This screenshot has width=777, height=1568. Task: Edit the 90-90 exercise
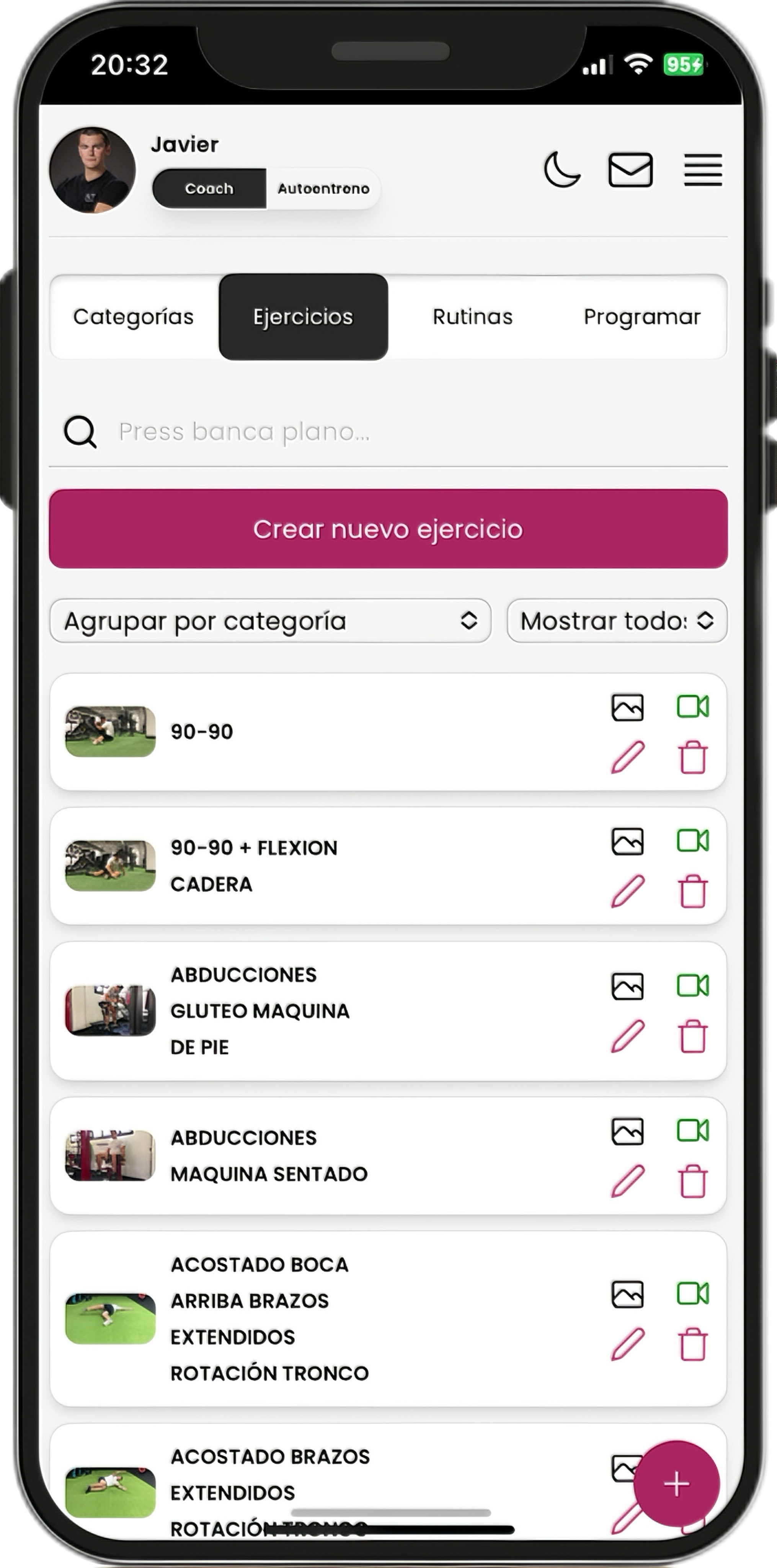point(627,757)
